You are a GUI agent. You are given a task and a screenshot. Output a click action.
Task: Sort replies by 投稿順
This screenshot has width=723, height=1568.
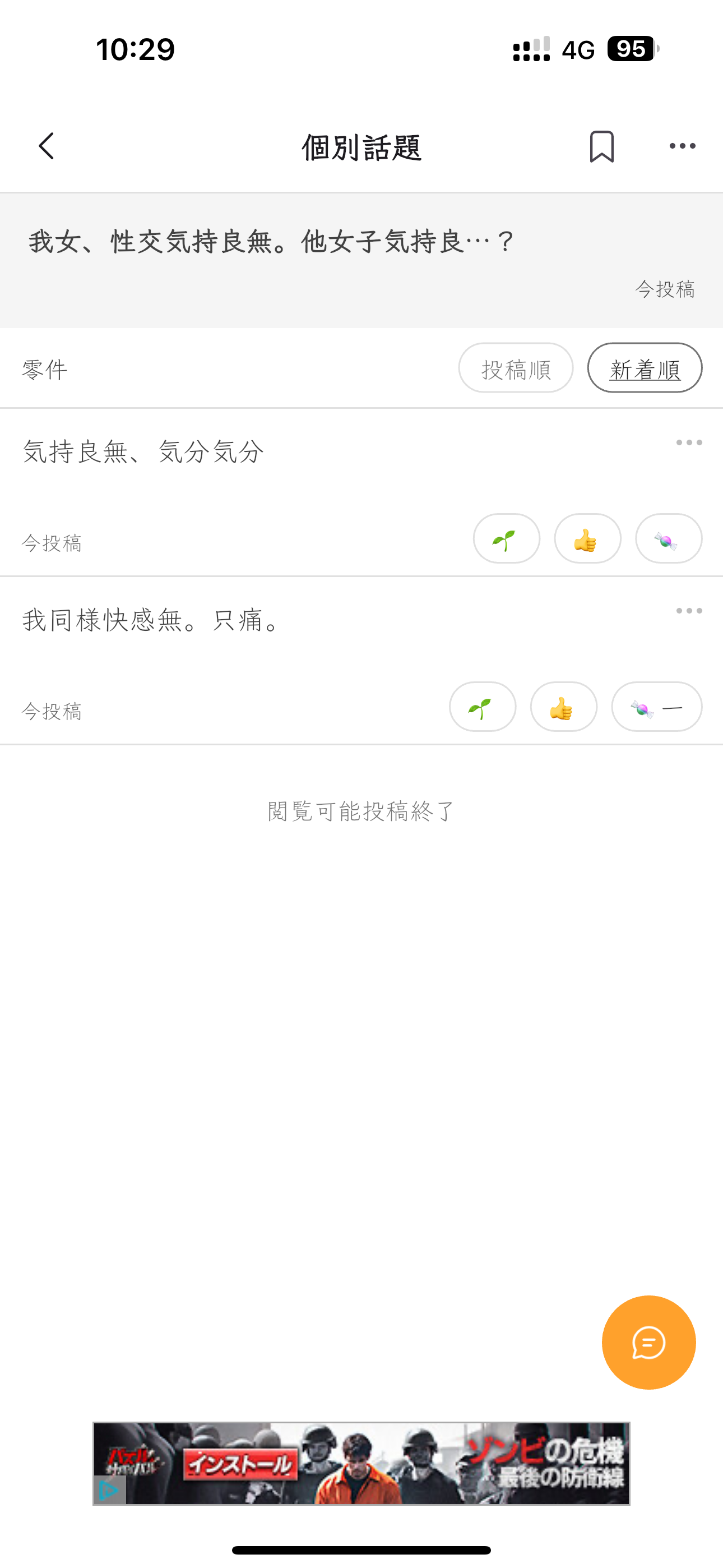click(516, 368)
